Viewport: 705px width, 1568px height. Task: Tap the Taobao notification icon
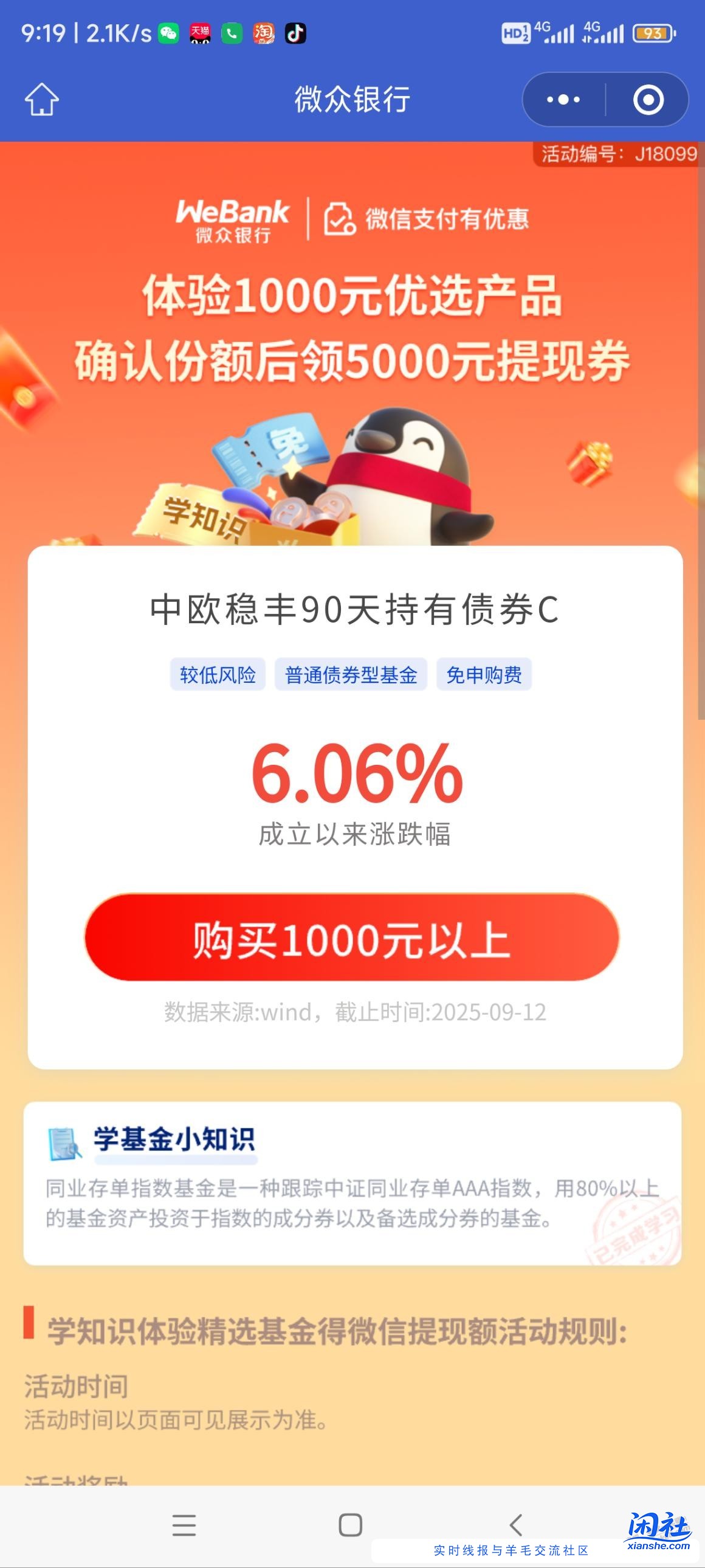[x=264, y=32]
